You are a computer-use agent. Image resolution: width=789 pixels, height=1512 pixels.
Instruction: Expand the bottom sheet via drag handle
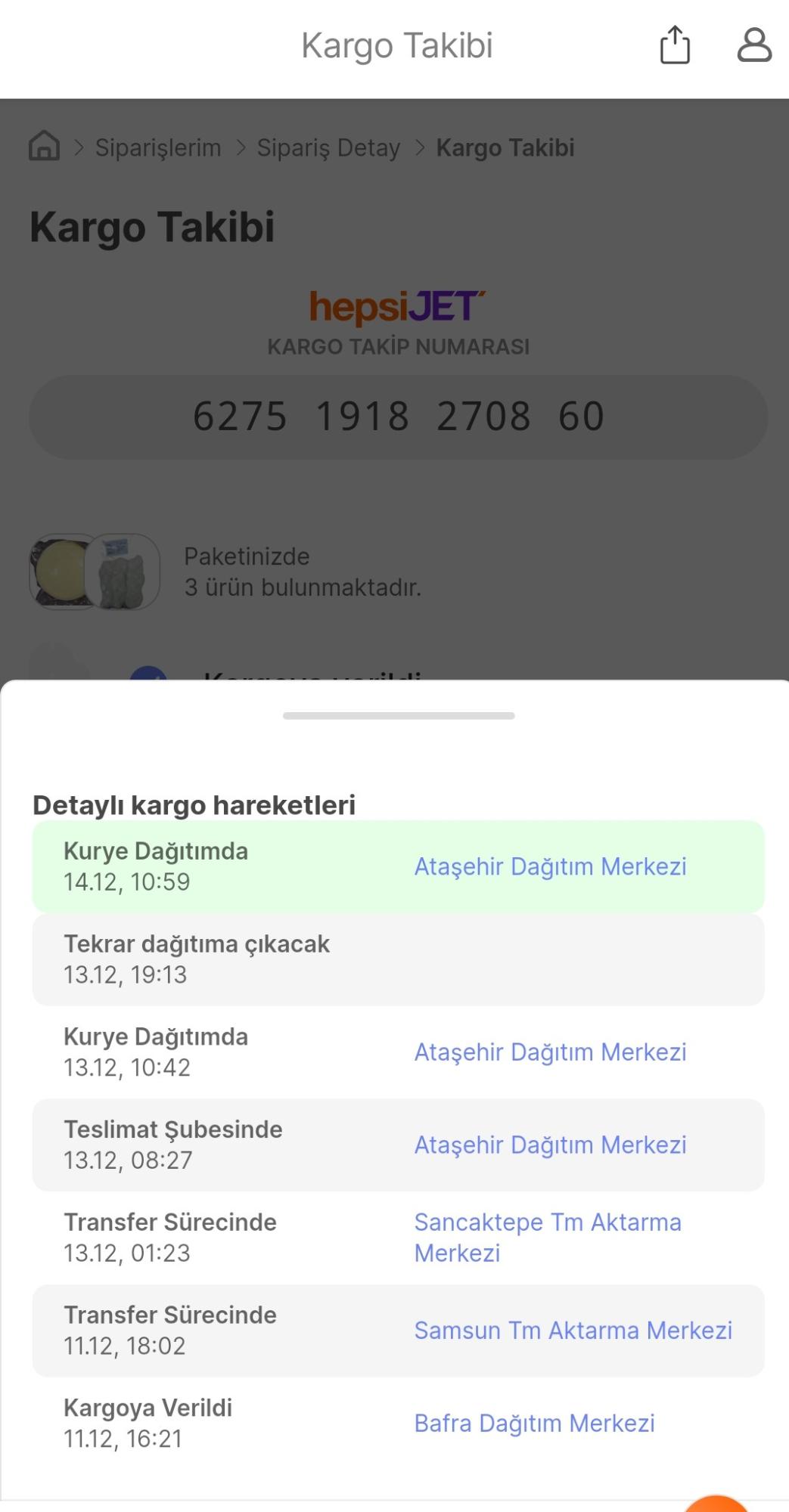pyautogui.click(x=396, y=715)
